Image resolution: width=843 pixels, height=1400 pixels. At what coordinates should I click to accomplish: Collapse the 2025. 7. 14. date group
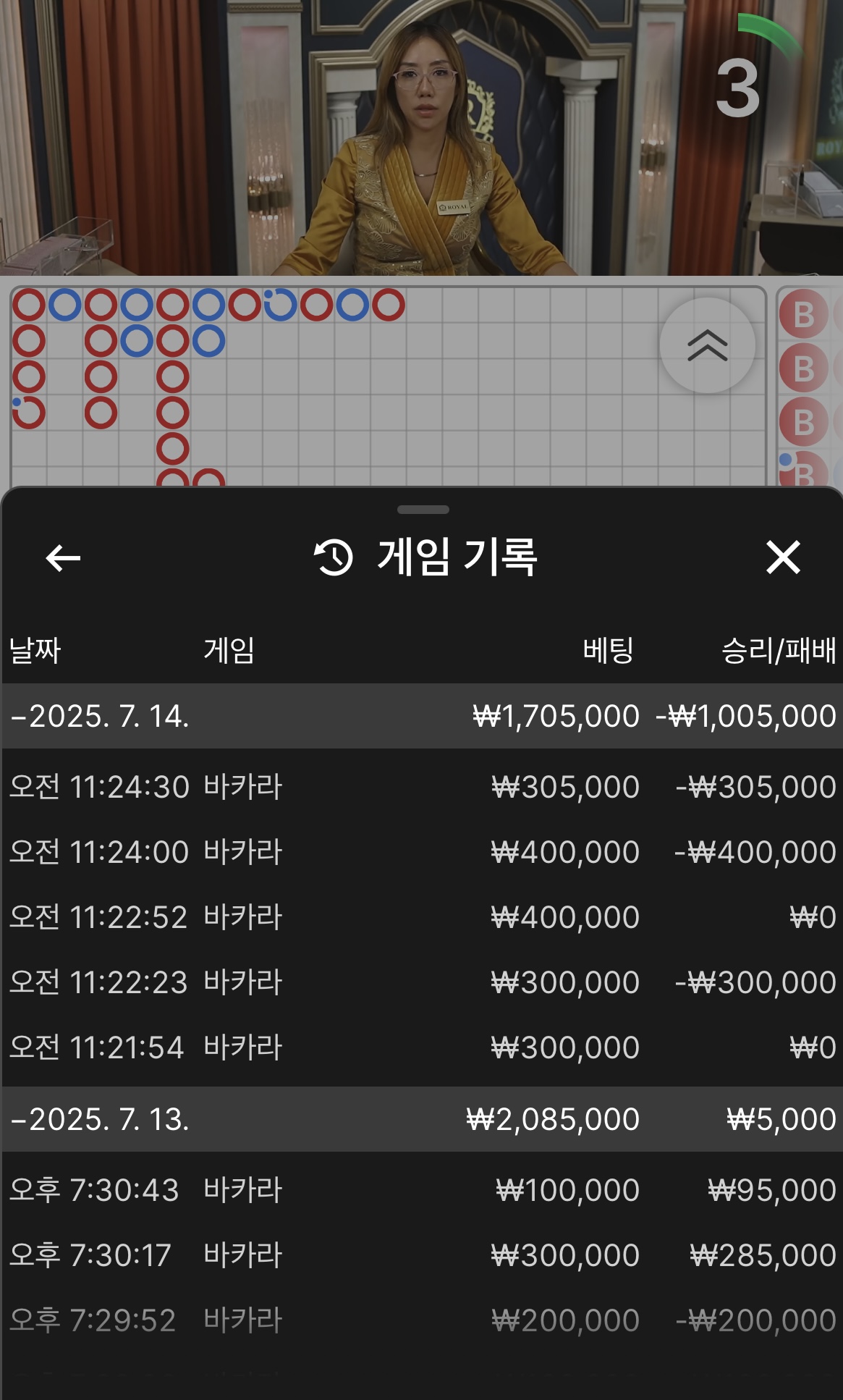[101, 717]
